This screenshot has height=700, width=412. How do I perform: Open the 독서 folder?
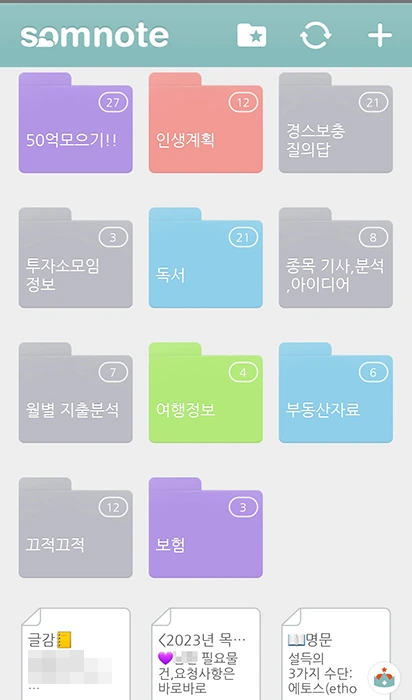(x=205, y=258)
